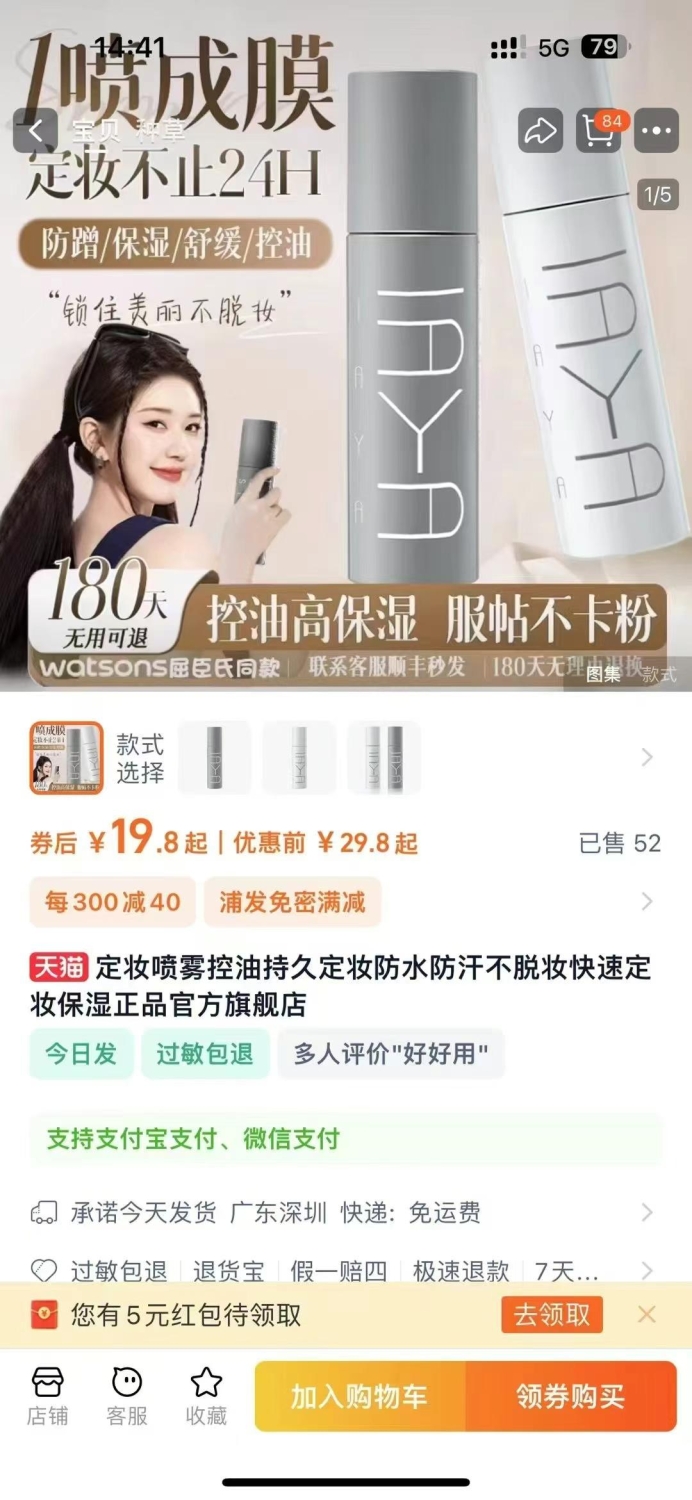The width and height of the screenshot is (692, 1500).
Task: Go back using the top-left arrow
Action: coord(36,131)
